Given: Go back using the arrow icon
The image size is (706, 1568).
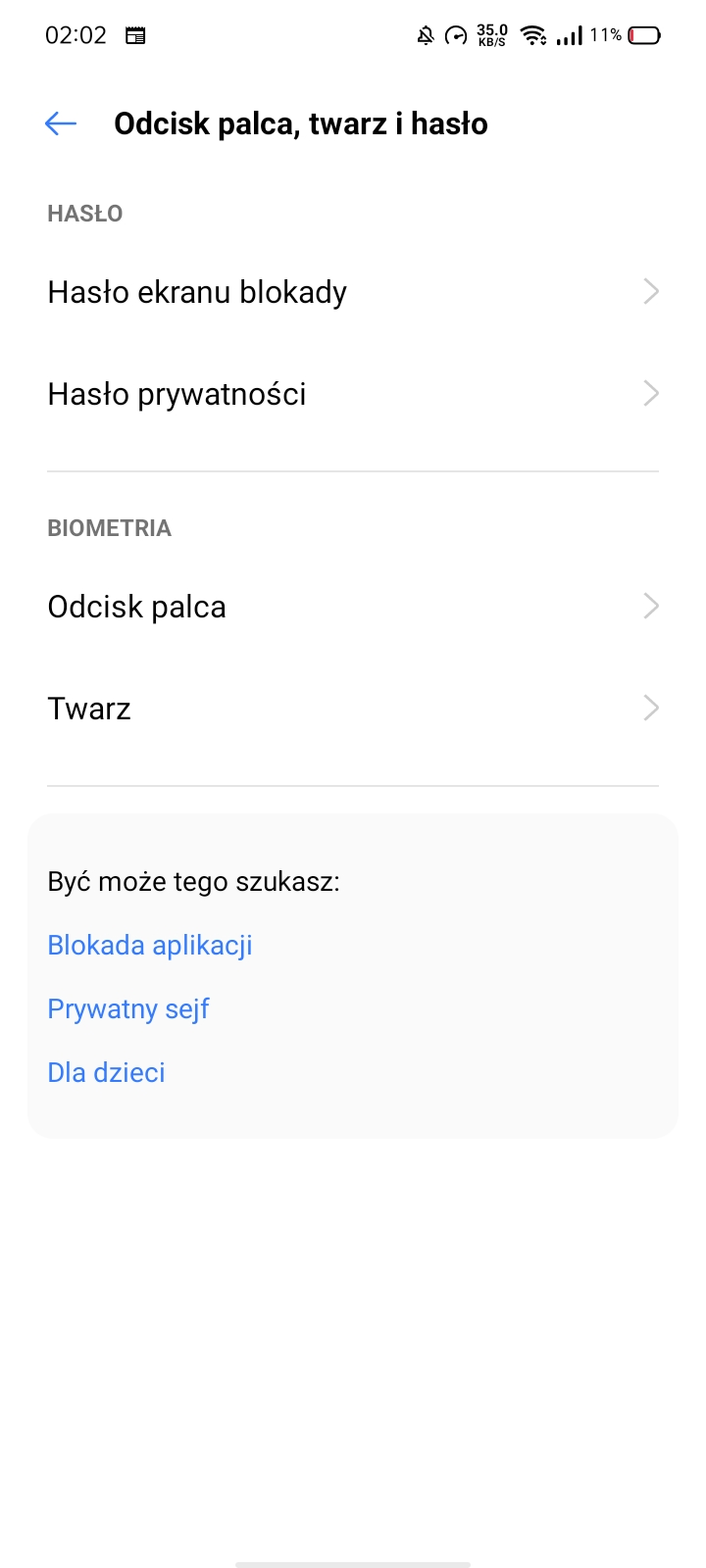Looking at the screenshot, I should coord(61,123).
